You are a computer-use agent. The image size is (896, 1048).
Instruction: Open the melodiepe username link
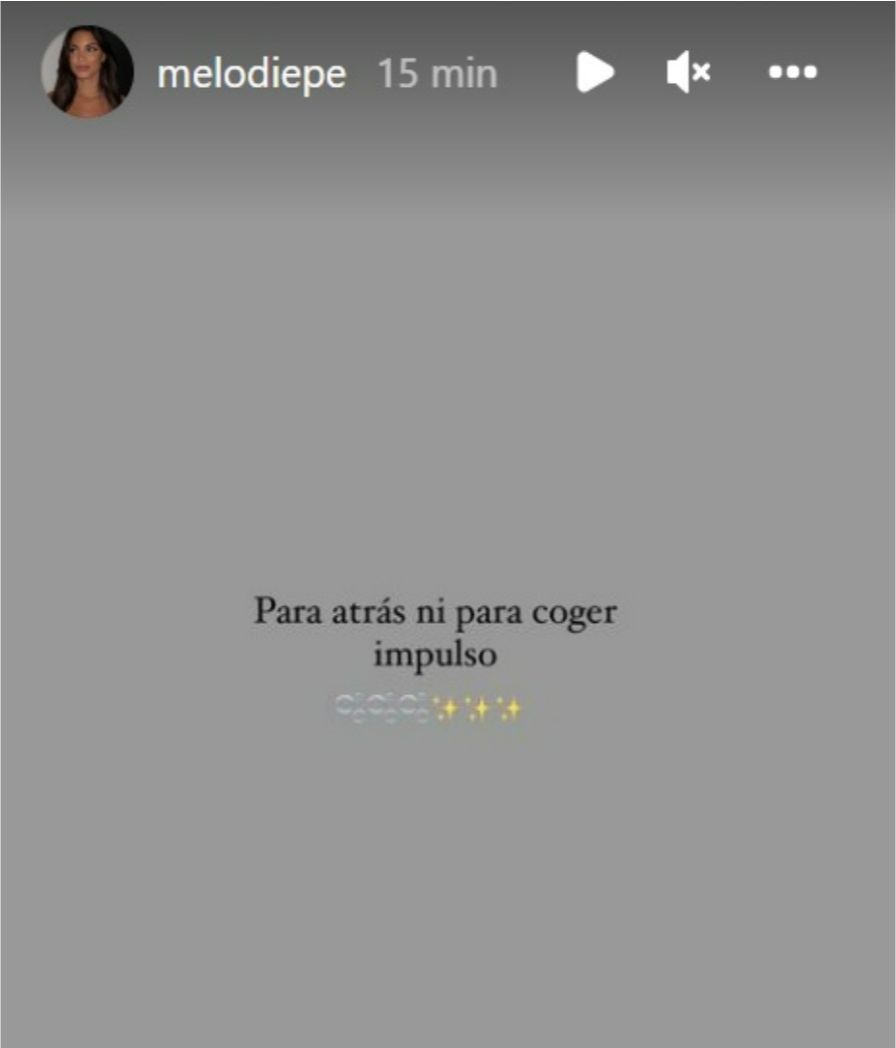(x=251, y=73)
